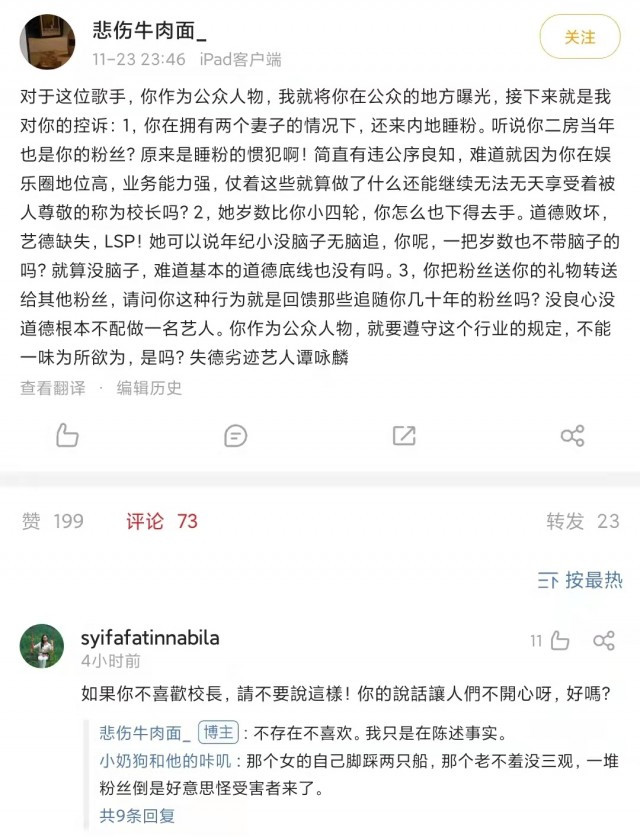View the post's 编辑历史
This screenshot has height=837, width=640.
(x=149, y=387)
